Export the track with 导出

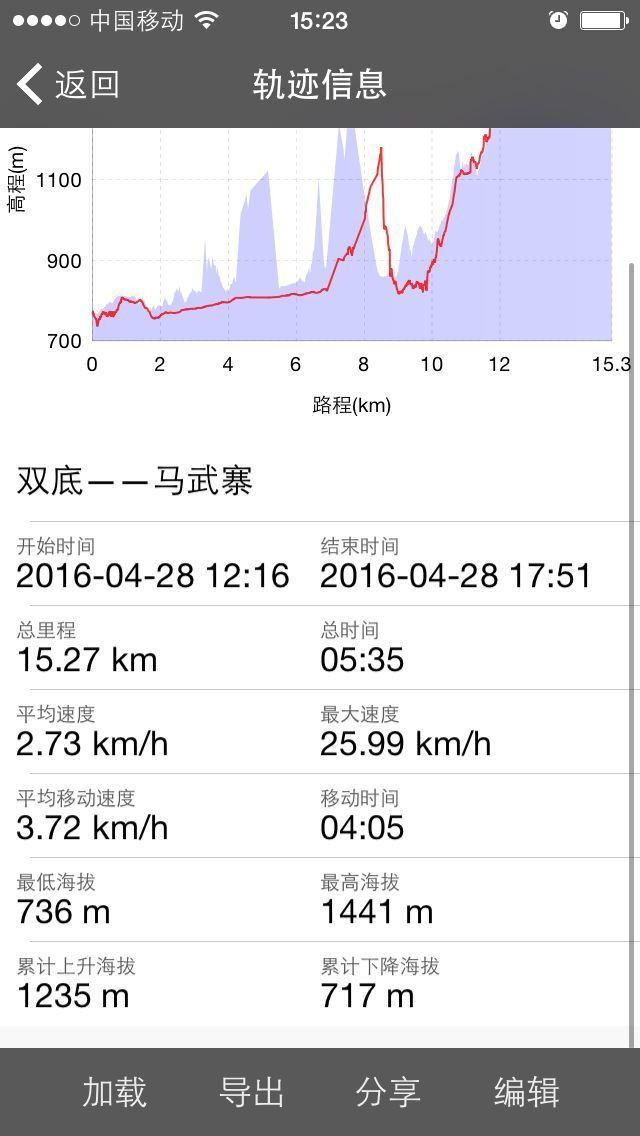[252, 1092]
